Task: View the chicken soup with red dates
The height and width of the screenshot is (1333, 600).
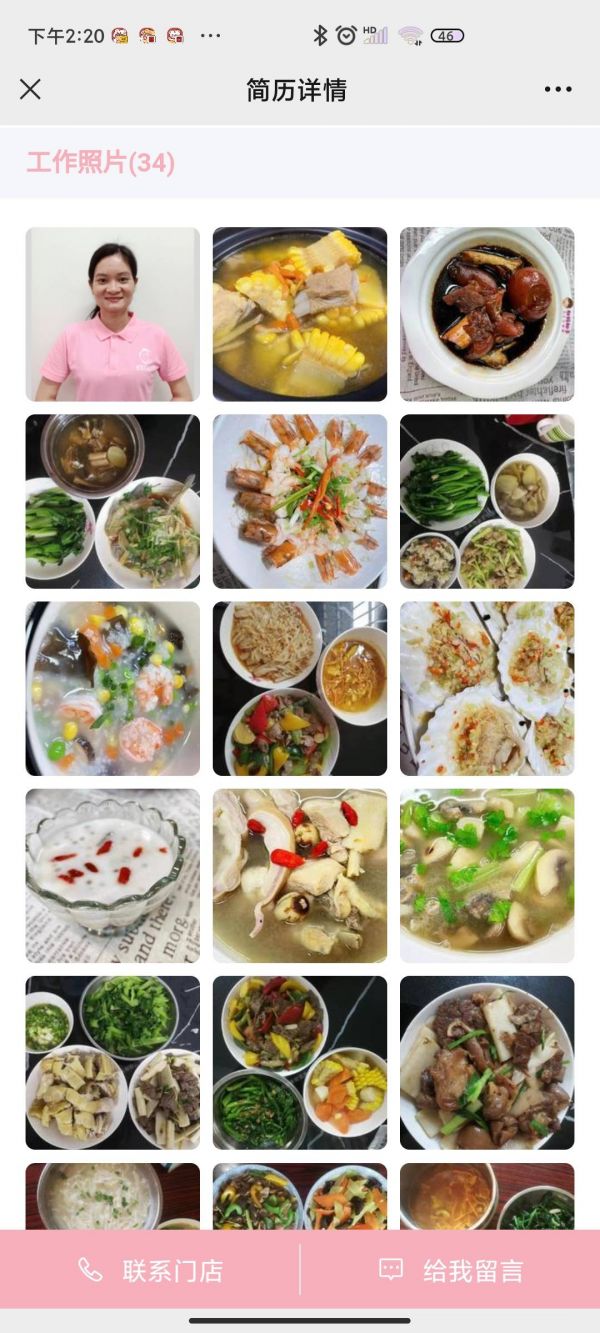Action: pyautogui.click(x=300, y=875)
